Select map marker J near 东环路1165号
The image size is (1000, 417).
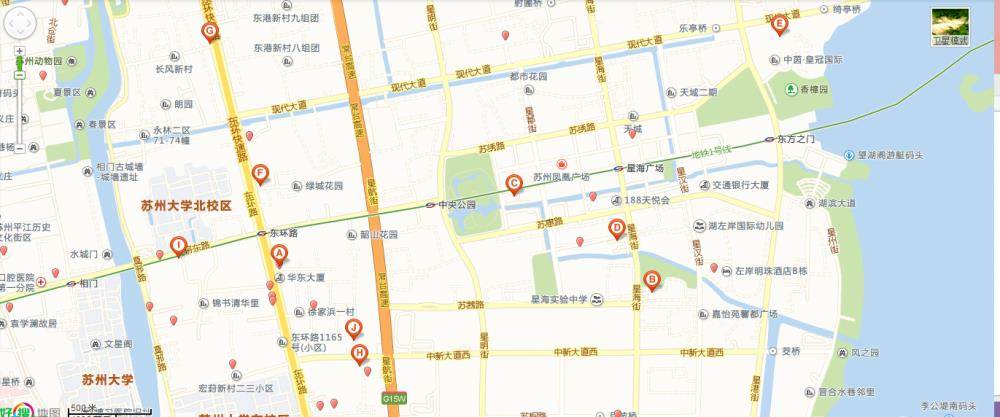click(353, 328)
